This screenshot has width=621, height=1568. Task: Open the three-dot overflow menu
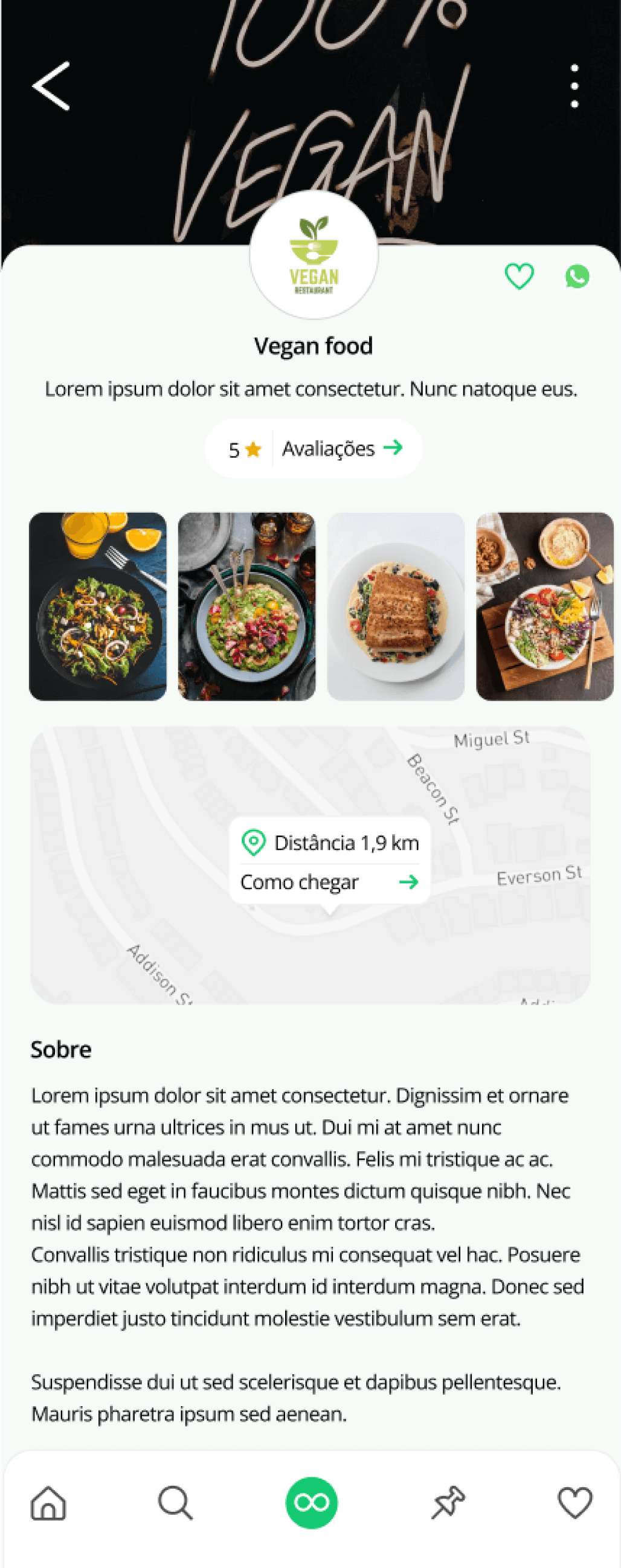click(574, 86)
